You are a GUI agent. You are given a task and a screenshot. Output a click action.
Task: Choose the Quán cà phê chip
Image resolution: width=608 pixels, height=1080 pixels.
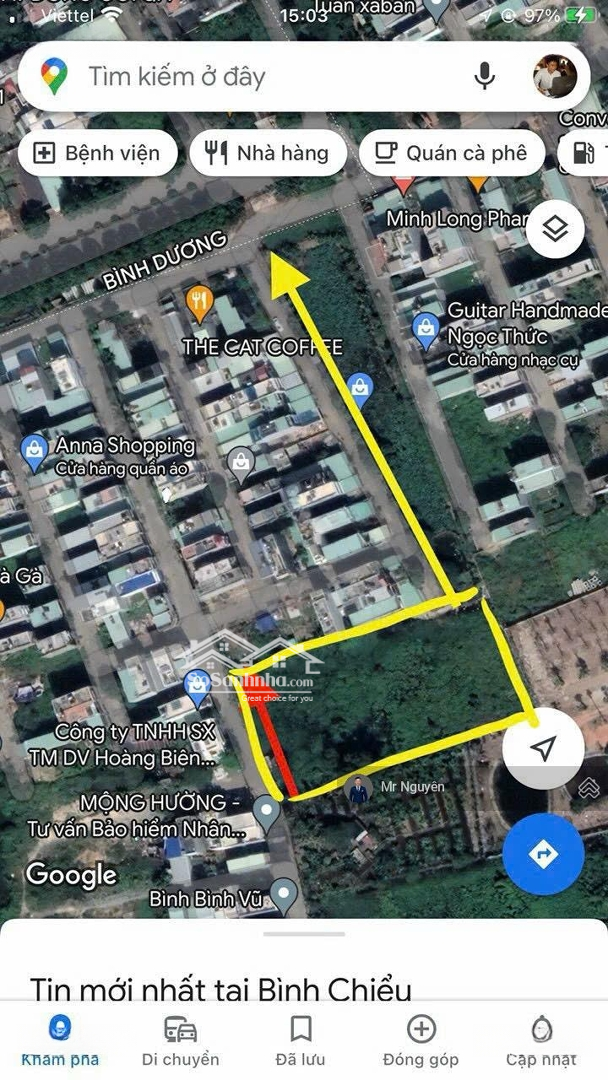tap(450, 153)
